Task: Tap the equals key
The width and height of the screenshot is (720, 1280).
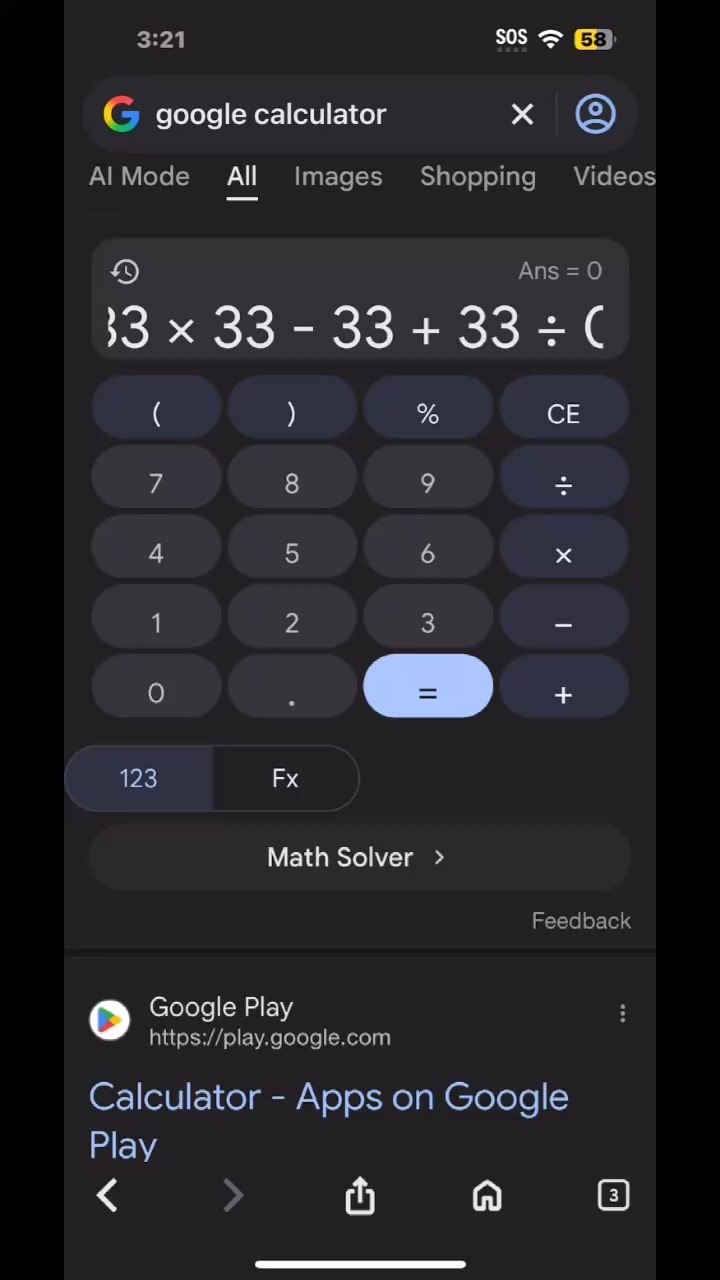Action: (427, 692)
